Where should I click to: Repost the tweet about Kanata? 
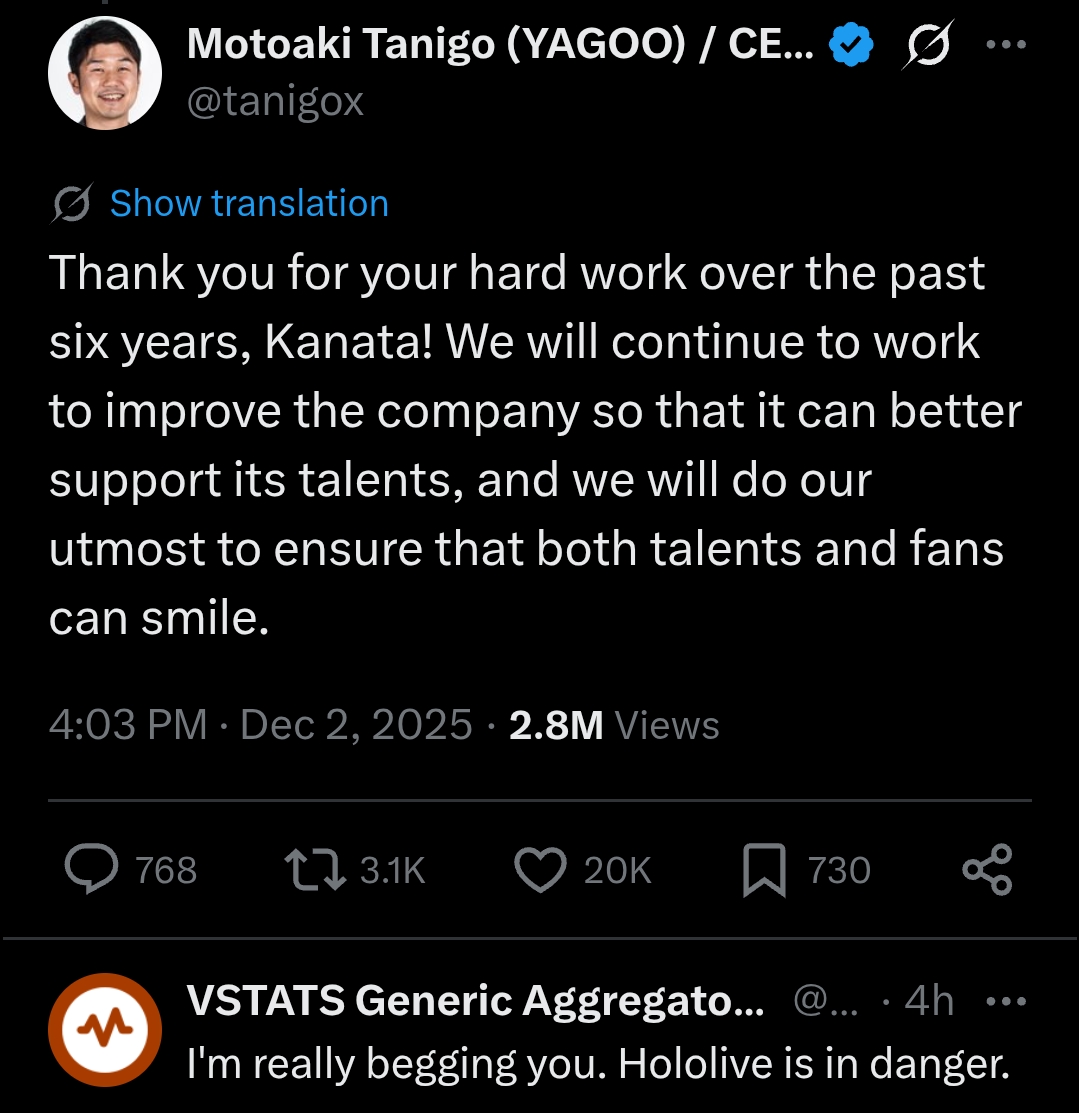[x=311, y=870]
